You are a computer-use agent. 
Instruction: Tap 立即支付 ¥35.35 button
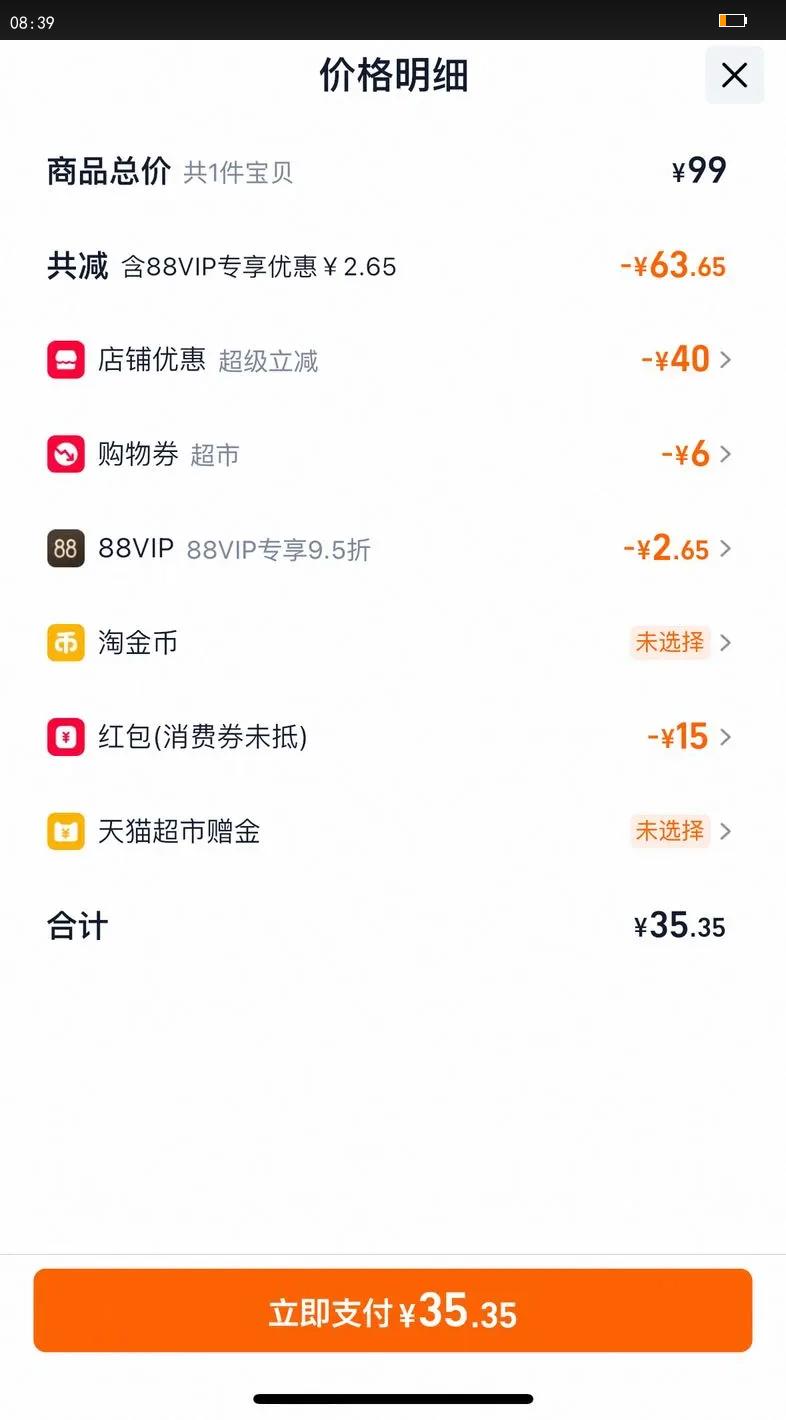pos(392,1311)
